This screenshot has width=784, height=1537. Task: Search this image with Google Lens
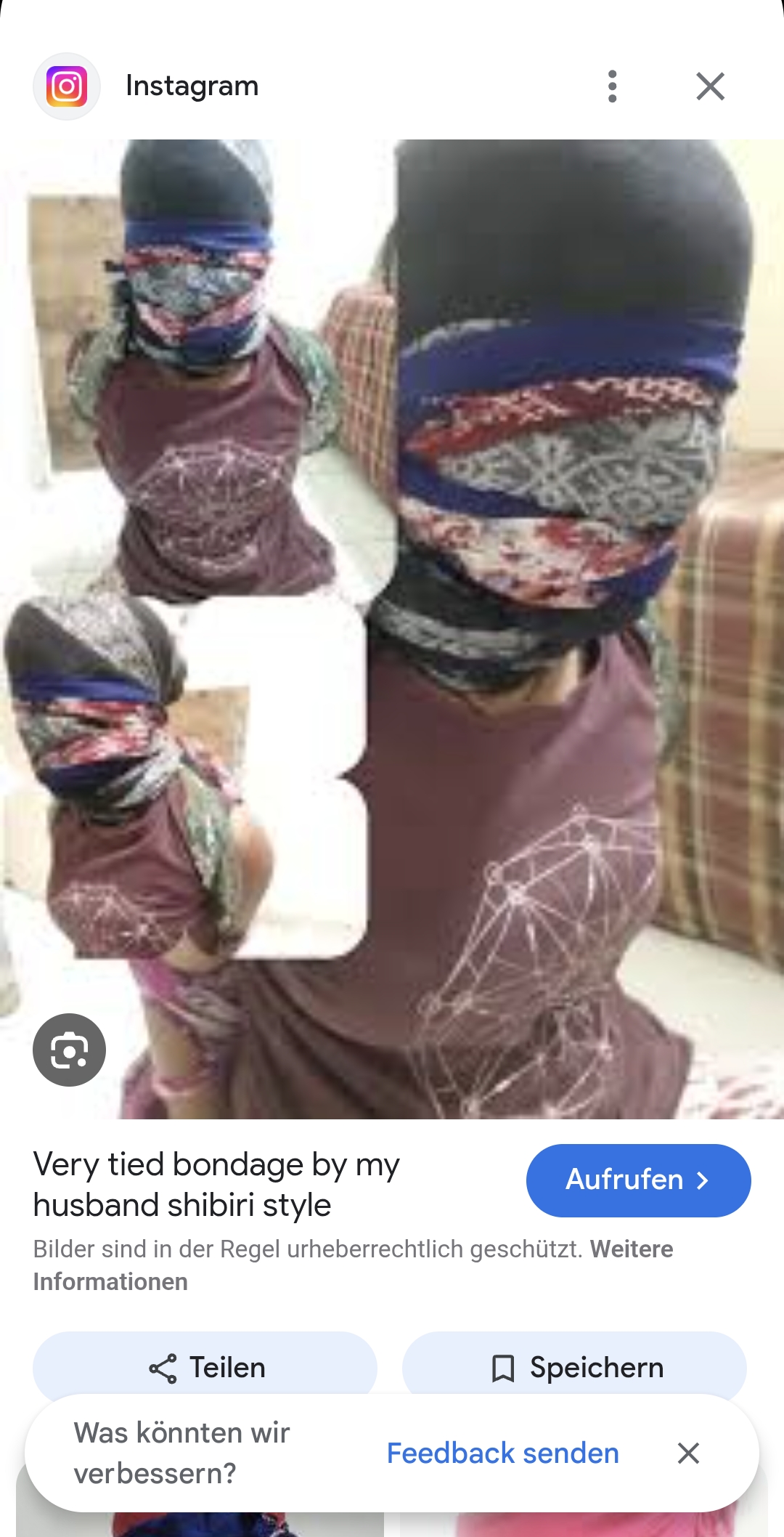(69, 1050)
